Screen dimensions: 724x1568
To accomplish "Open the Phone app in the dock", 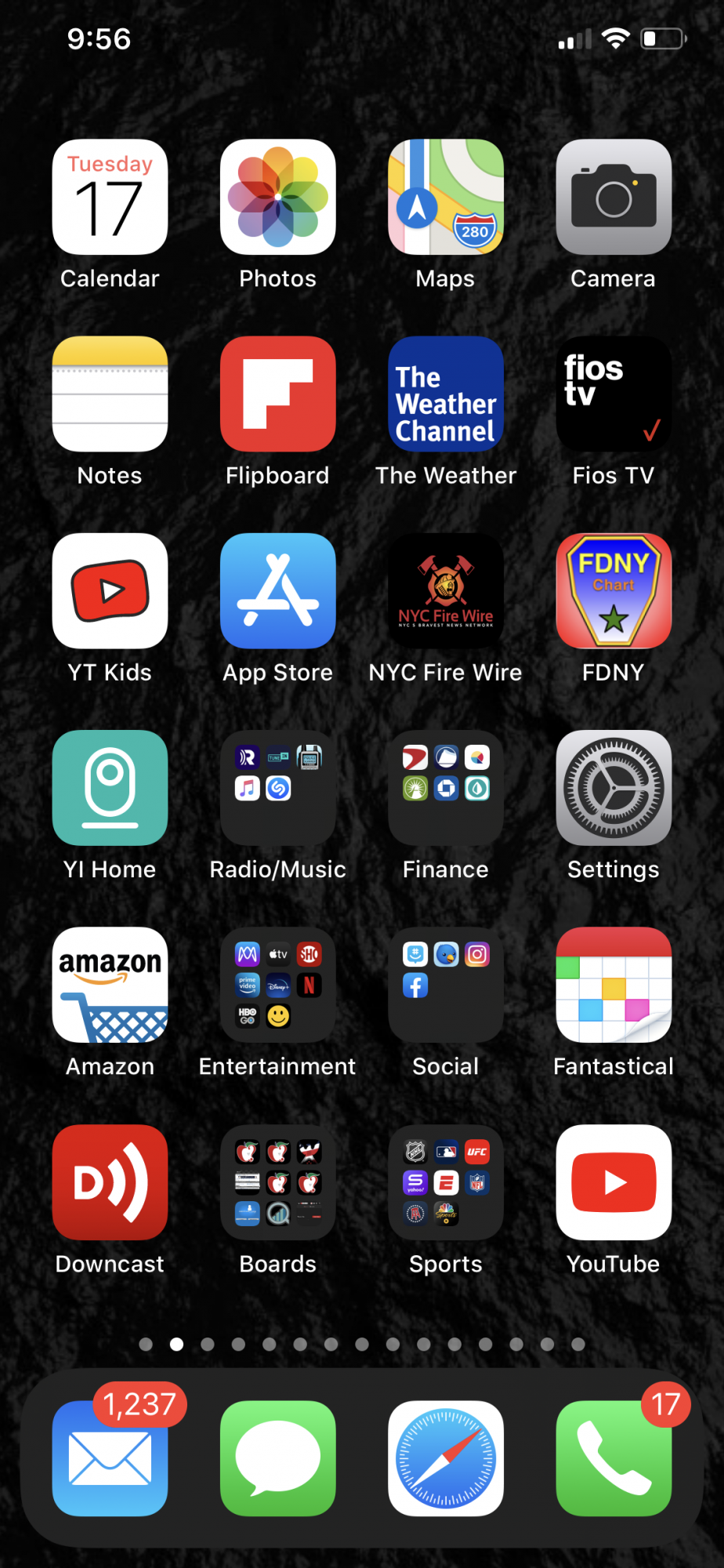I will pyautogui.click(x=613, y=1457).
